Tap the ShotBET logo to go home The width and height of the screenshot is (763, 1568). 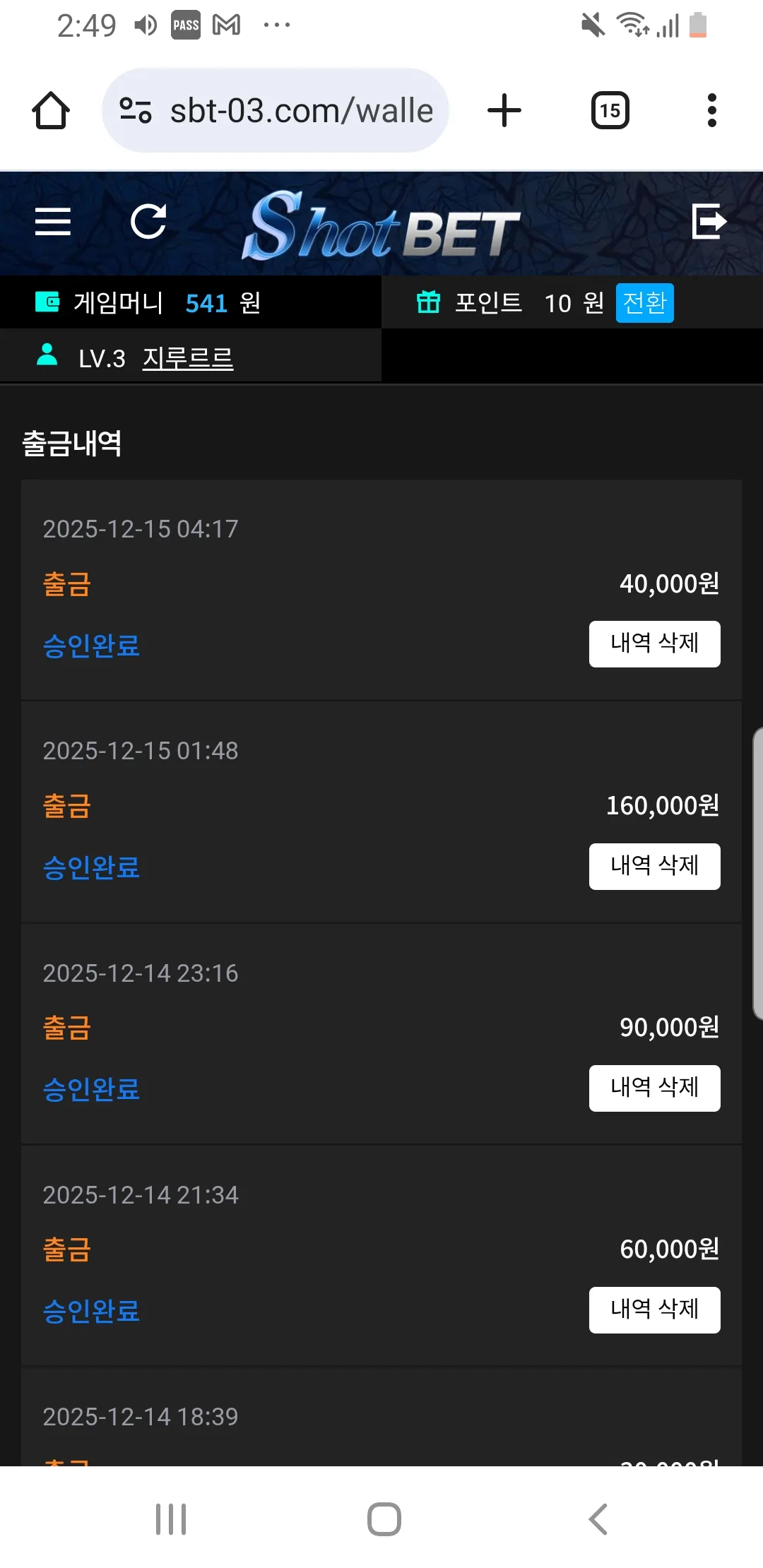[381, 226]
